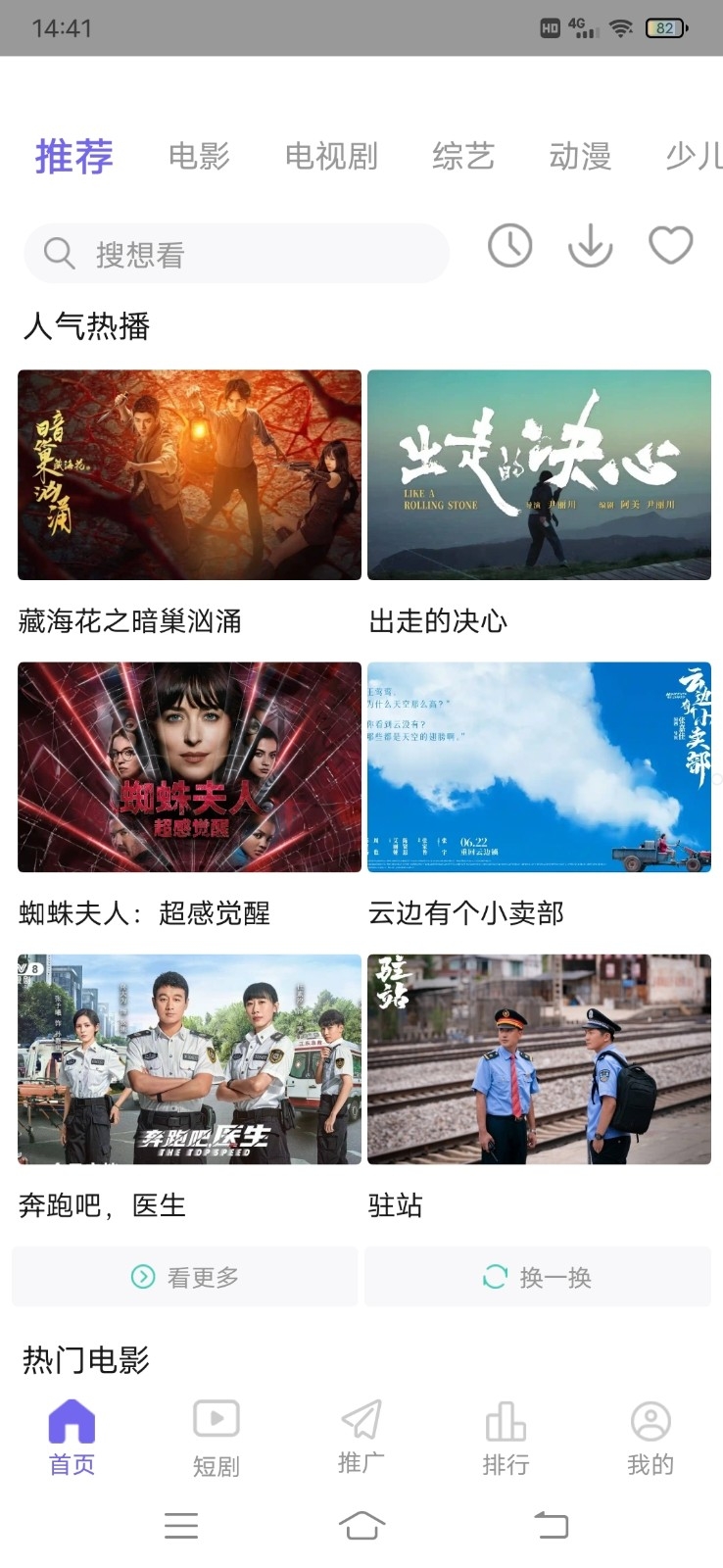Viewport: 723px width, 1568px height.
Task: Open favorites via the heart icon
Action: (670, 246)
